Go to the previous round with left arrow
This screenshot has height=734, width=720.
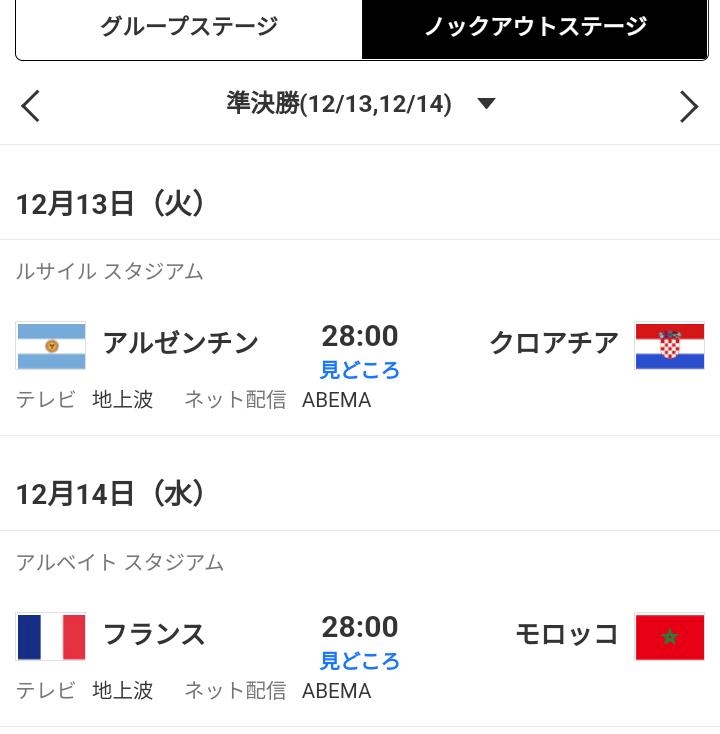(x=30, y=106)
